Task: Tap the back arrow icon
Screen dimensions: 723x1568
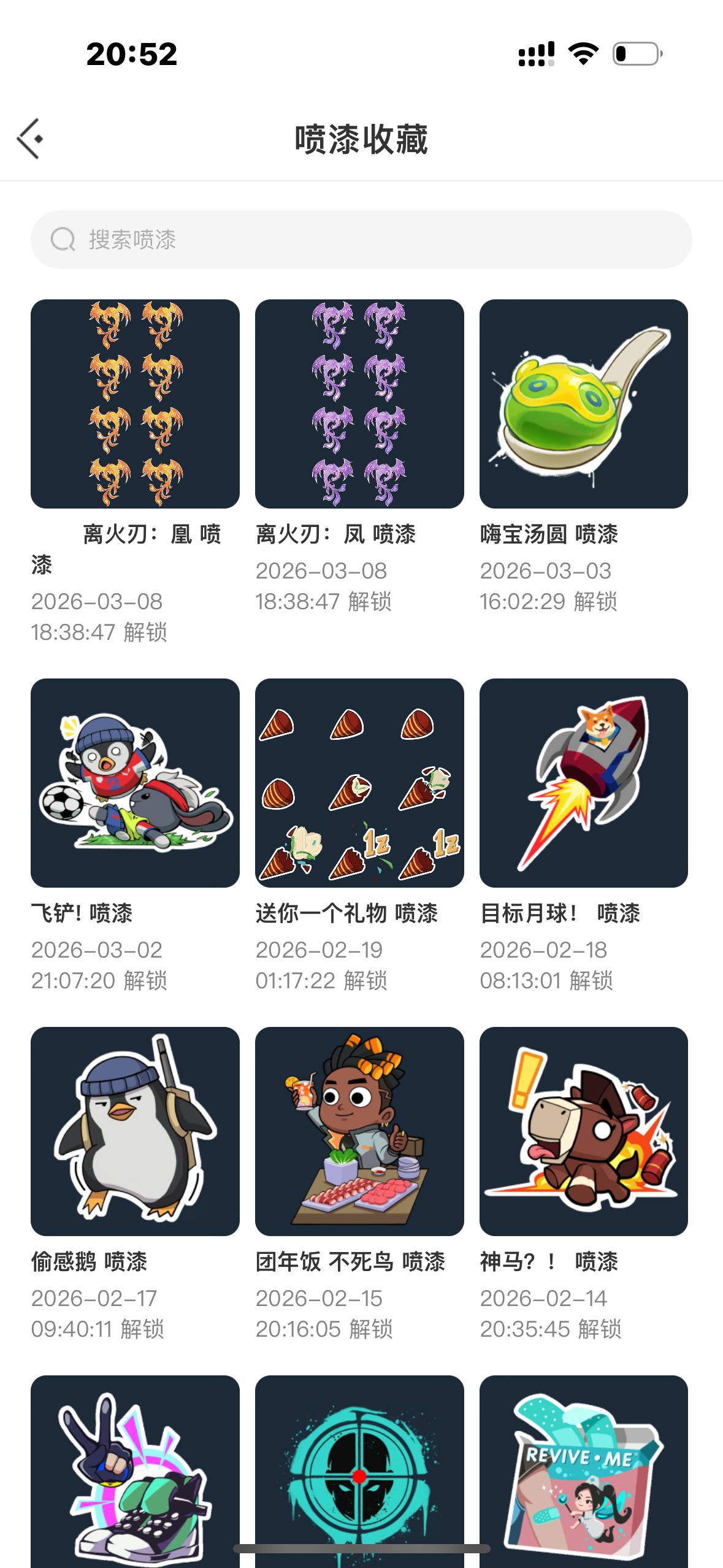Action: coord(28,137)
